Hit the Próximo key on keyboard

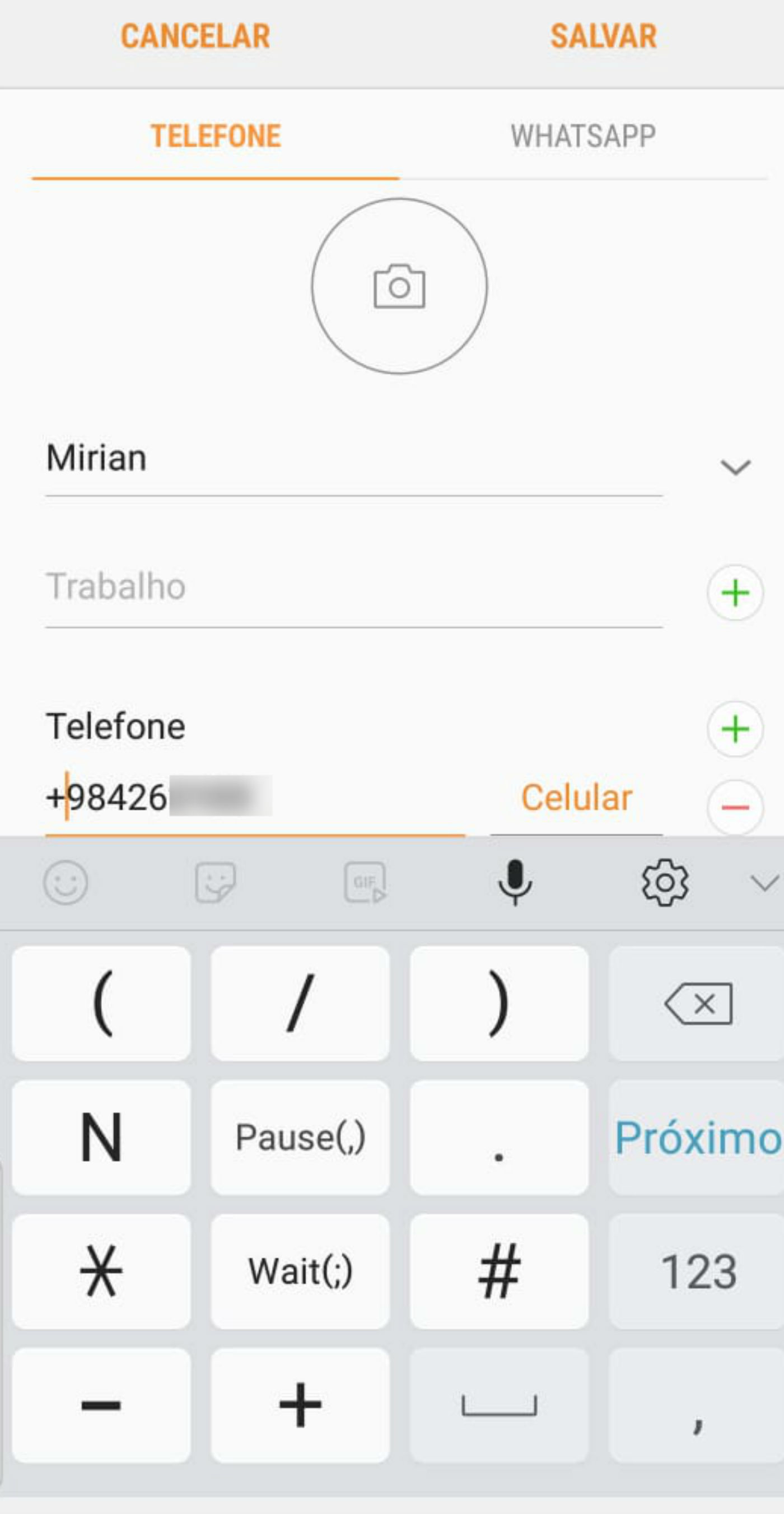click(x=697, y=1137)
